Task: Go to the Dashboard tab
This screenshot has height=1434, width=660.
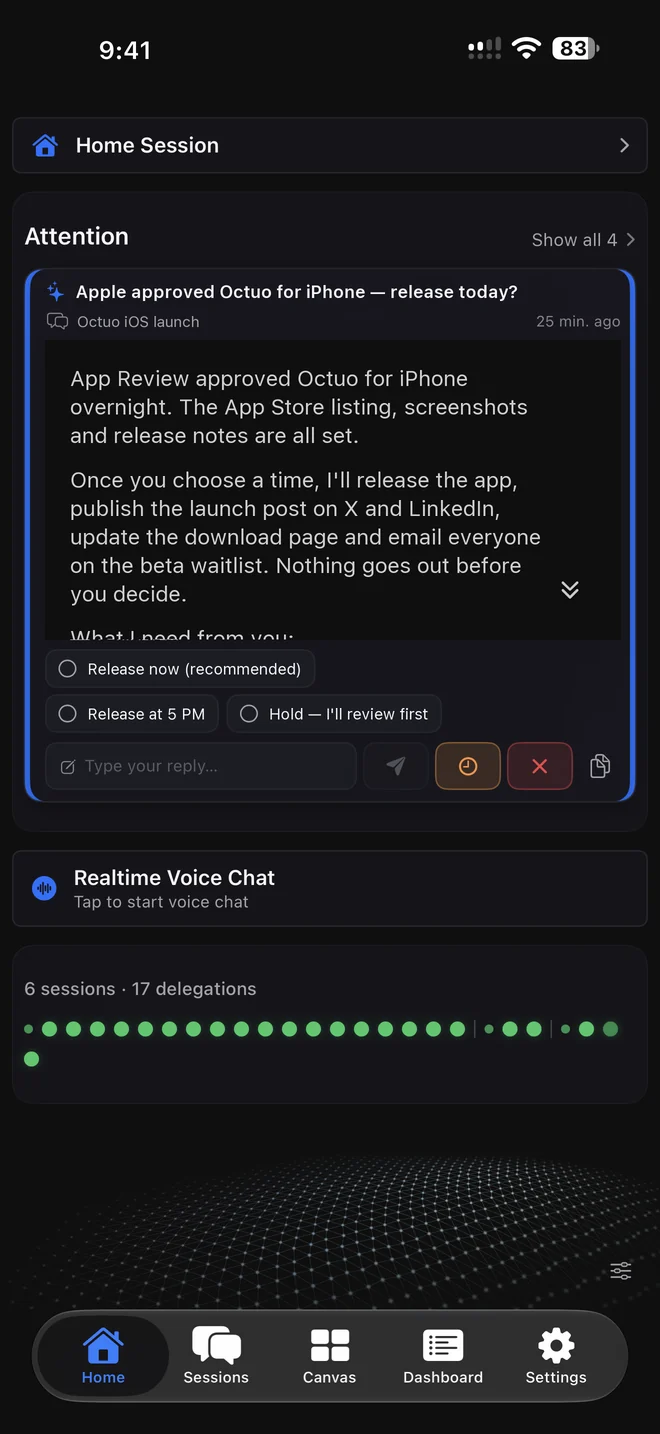Action: (443, 1356)
